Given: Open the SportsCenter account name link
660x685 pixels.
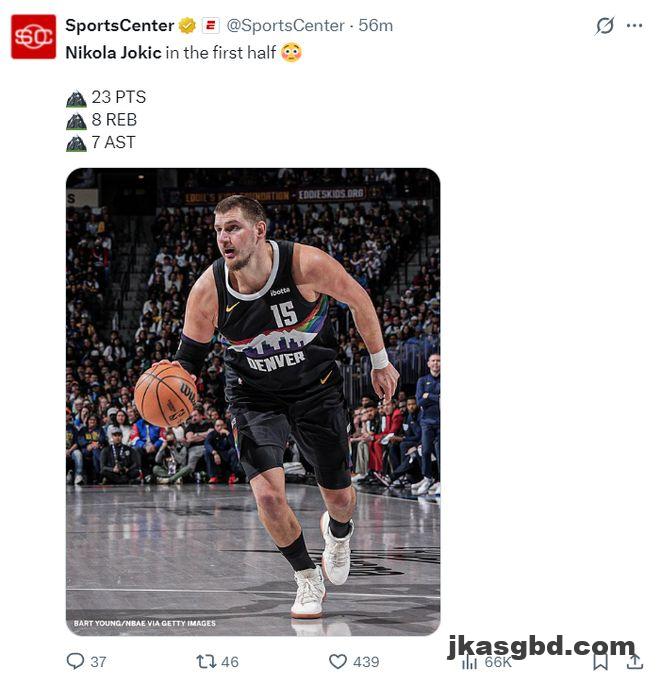Looking at the screenshot, I should click(119, 26).
